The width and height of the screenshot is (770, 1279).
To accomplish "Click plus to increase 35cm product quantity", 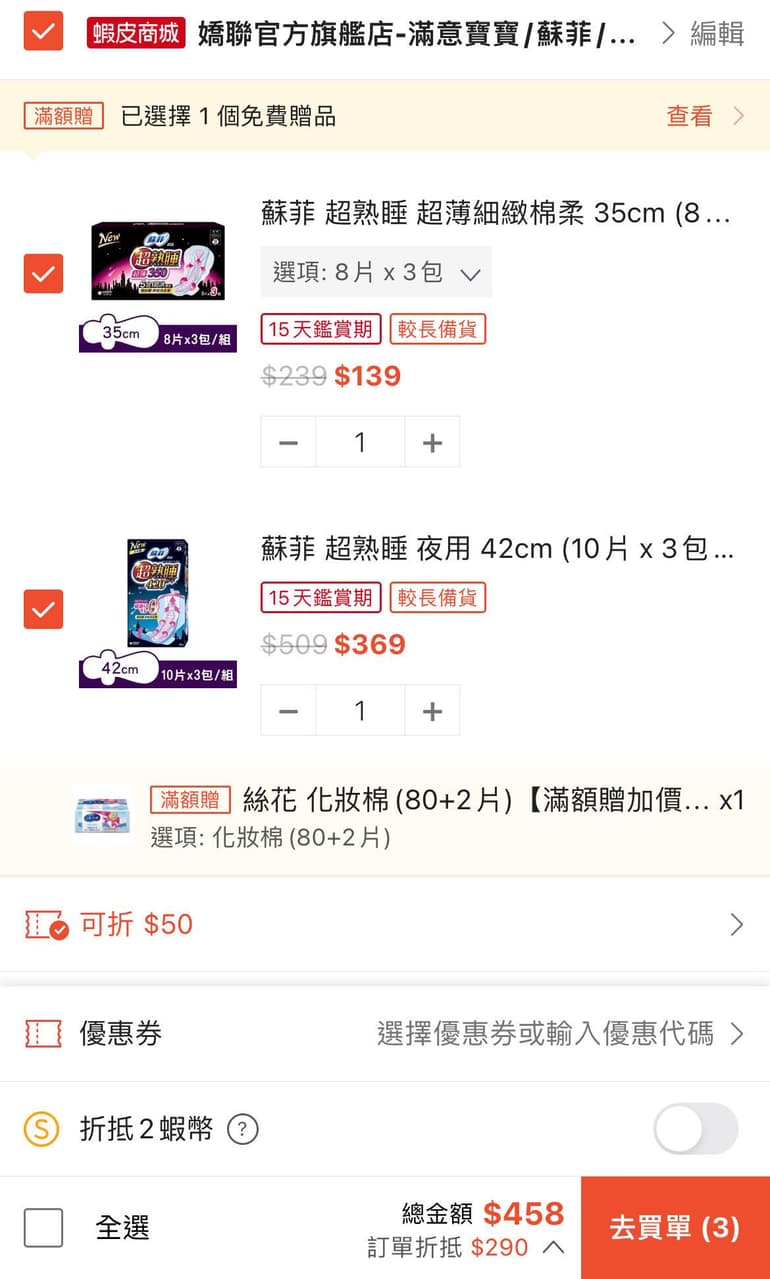I will click(432, 442).
